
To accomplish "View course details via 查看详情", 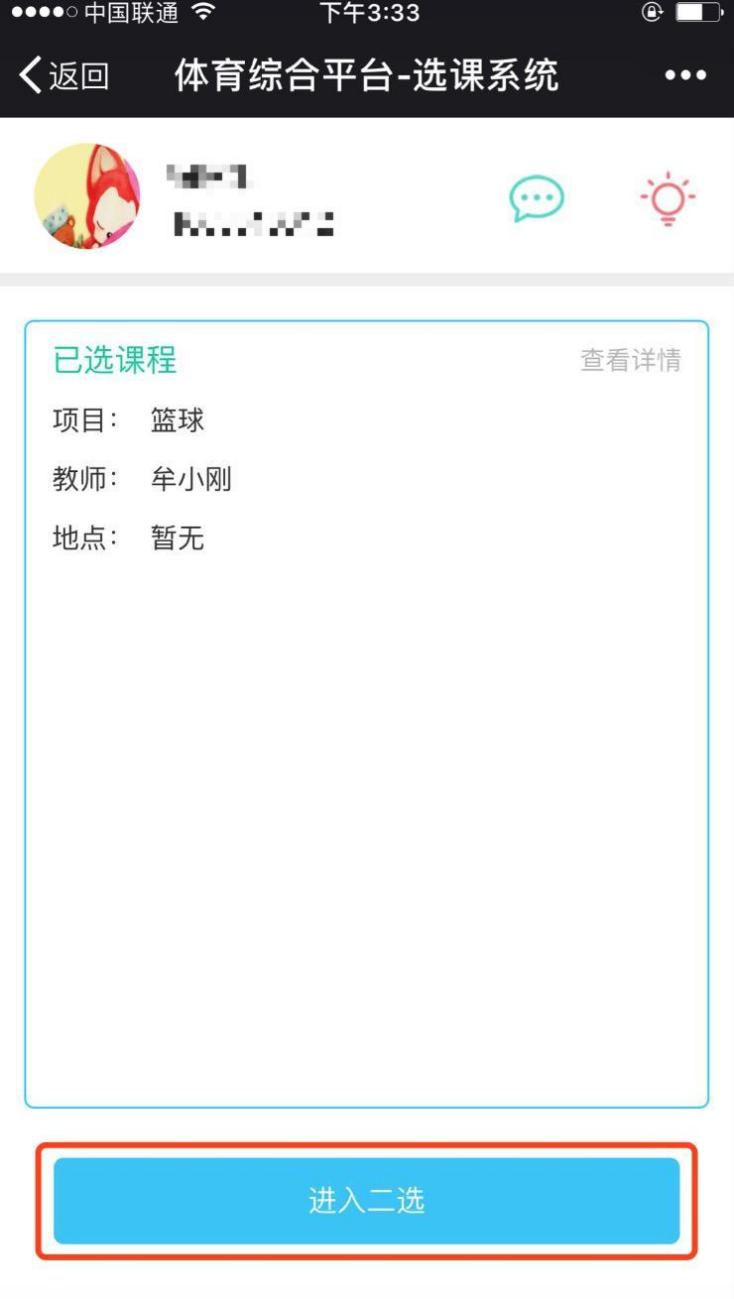I will (x=630, y=360).
